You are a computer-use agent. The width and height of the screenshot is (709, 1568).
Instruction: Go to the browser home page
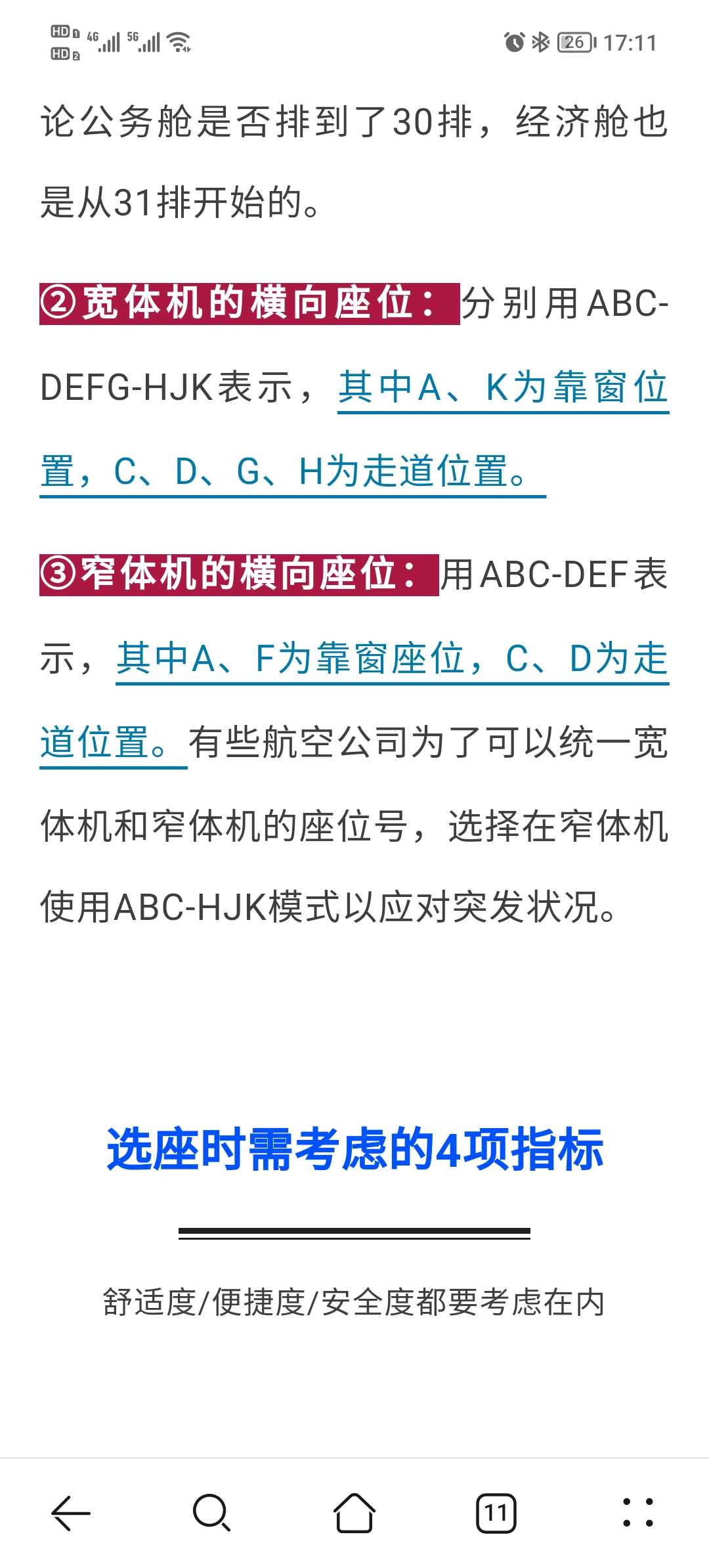point(354,1513)
